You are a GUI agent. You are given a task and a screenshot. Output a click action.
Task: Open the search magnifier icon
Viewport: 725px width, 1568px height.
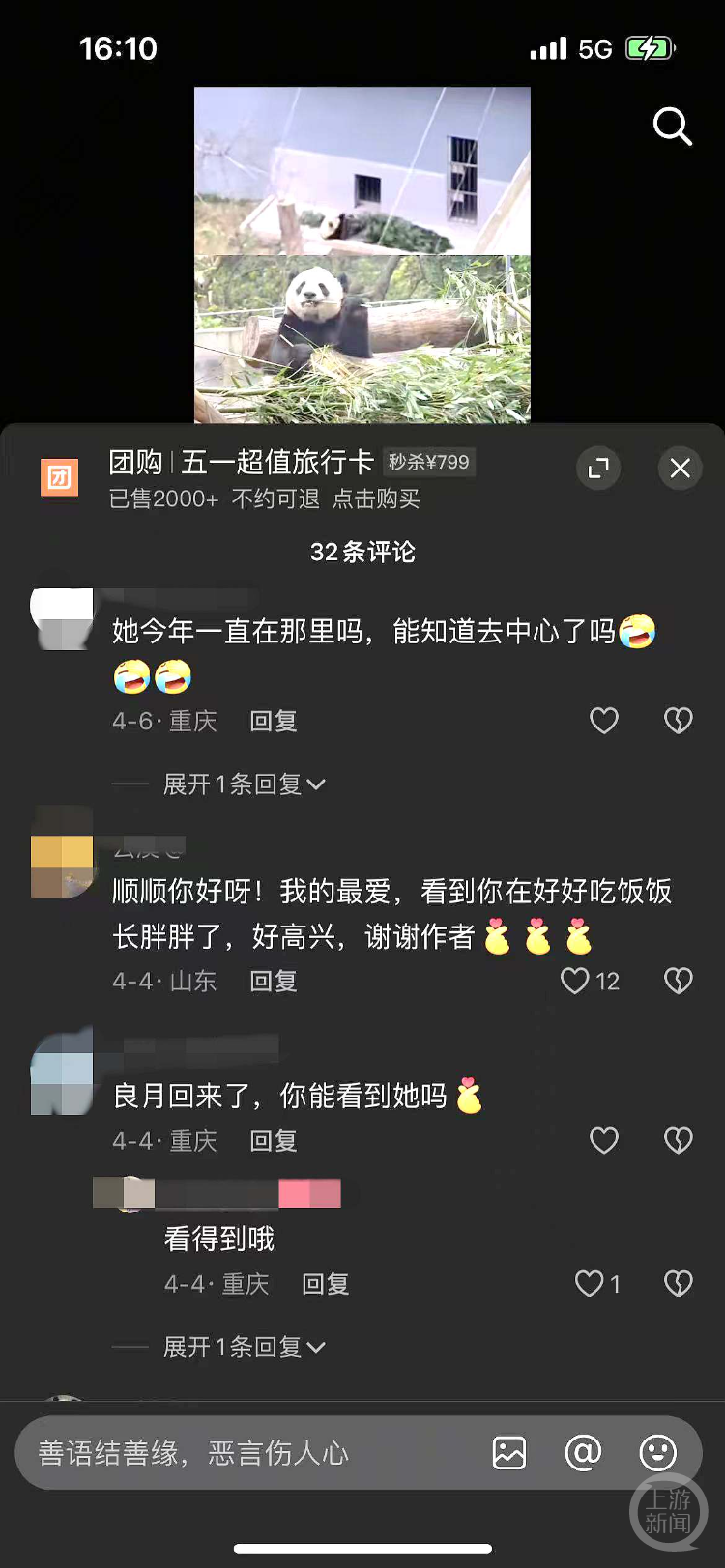point(672,127)
